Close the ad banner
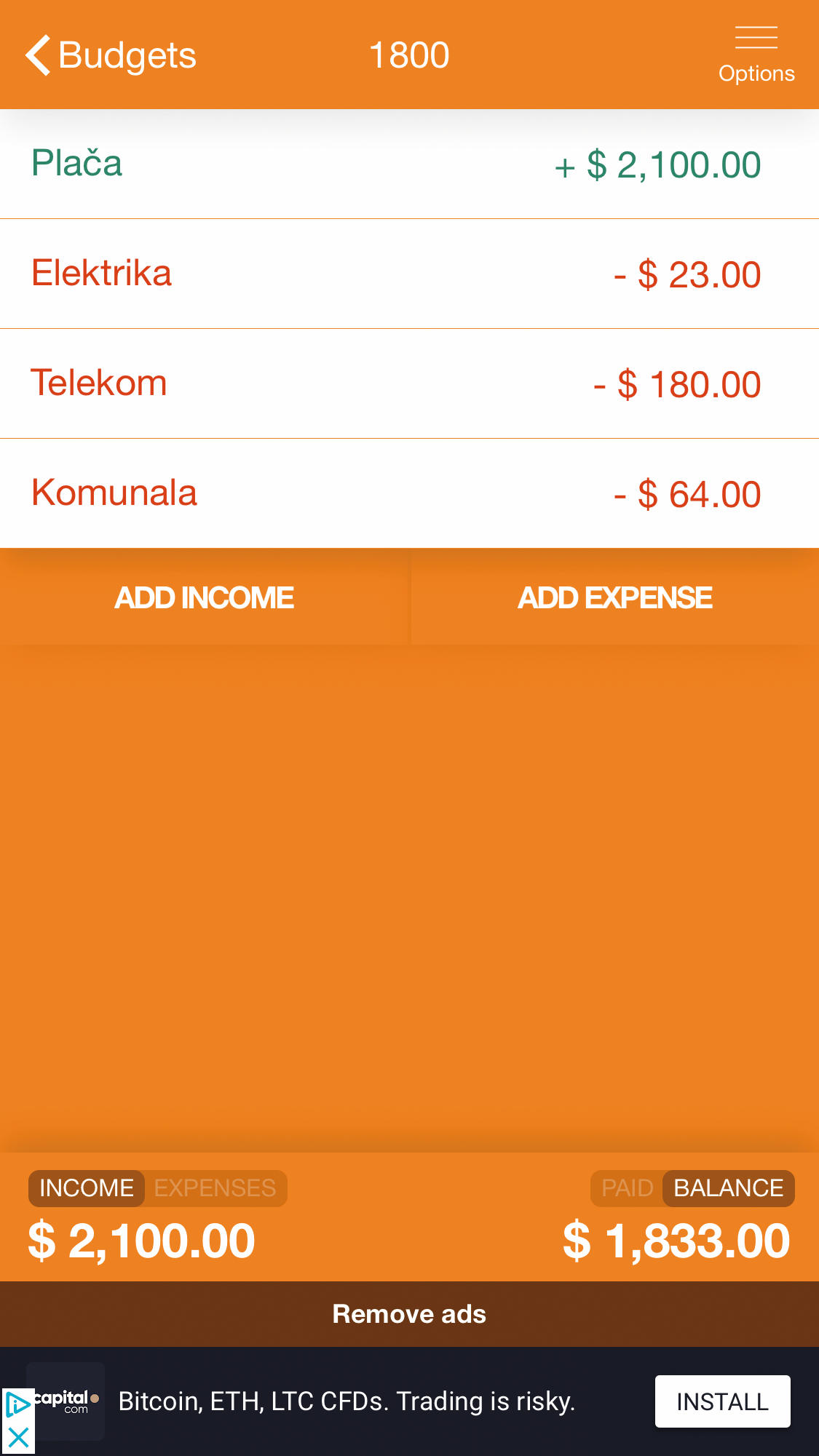Viewport: 819px width, 1456px height. click(x=17, y=1438)
